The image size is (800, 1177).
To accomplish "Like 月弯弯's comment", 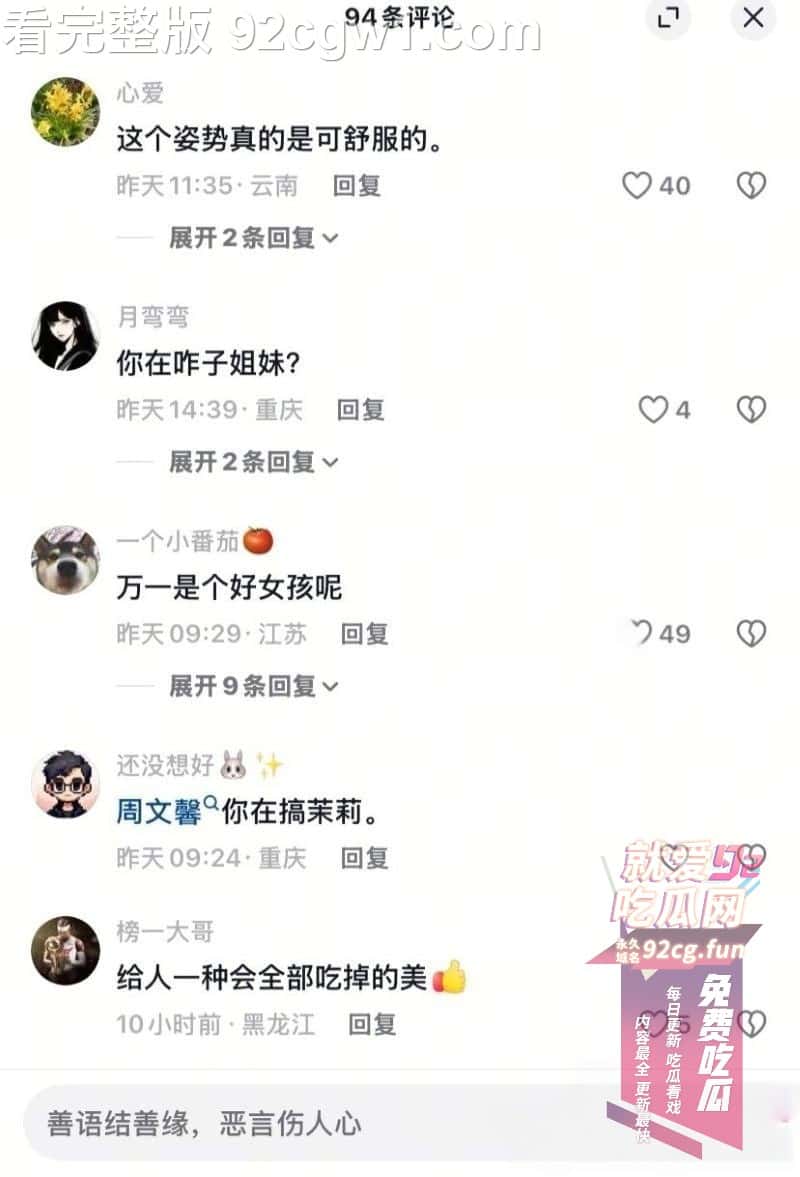I will click(653, 409).
